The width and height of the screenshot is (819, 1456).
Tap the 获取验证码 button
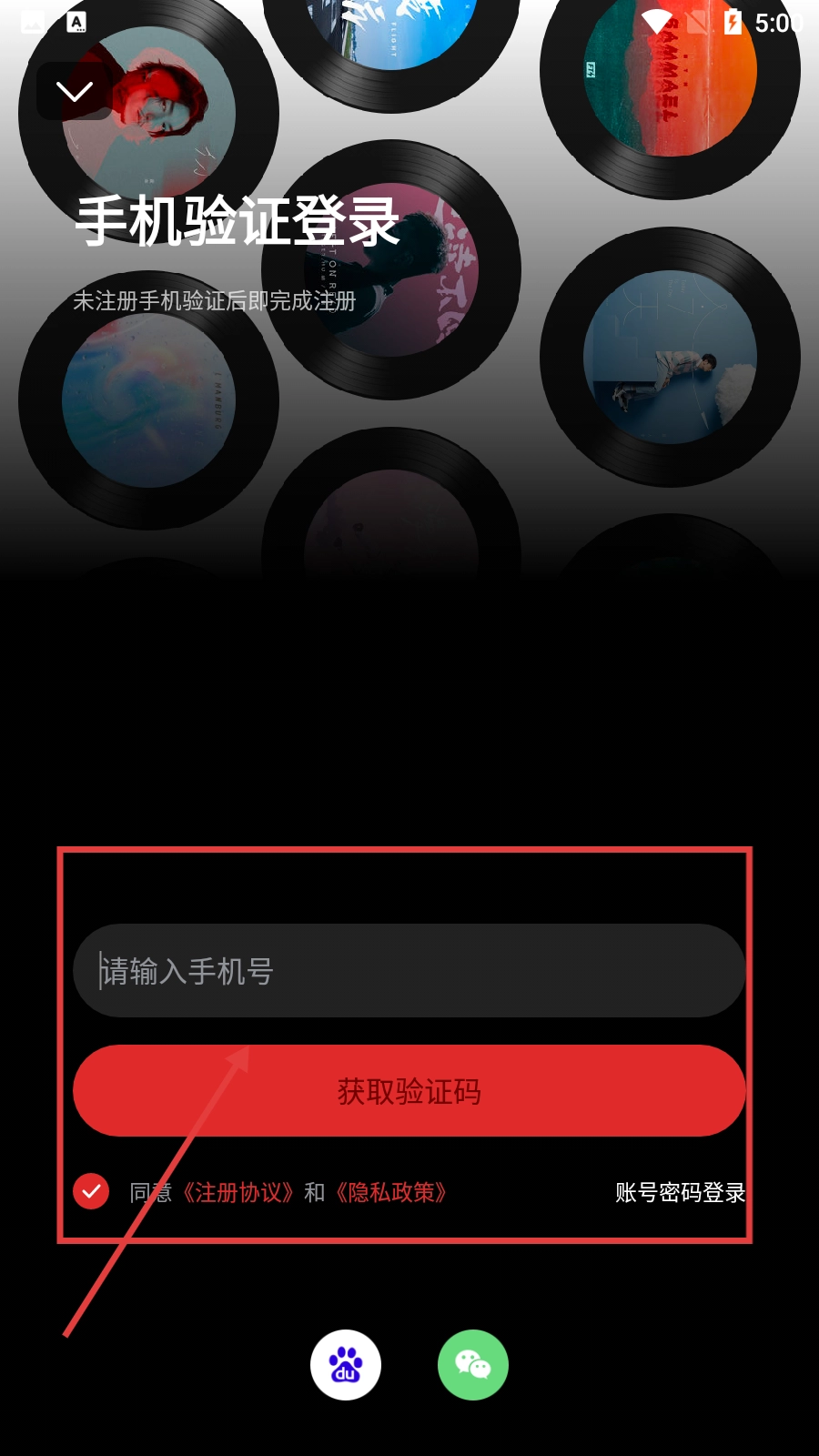click(x=409, y=1091)
